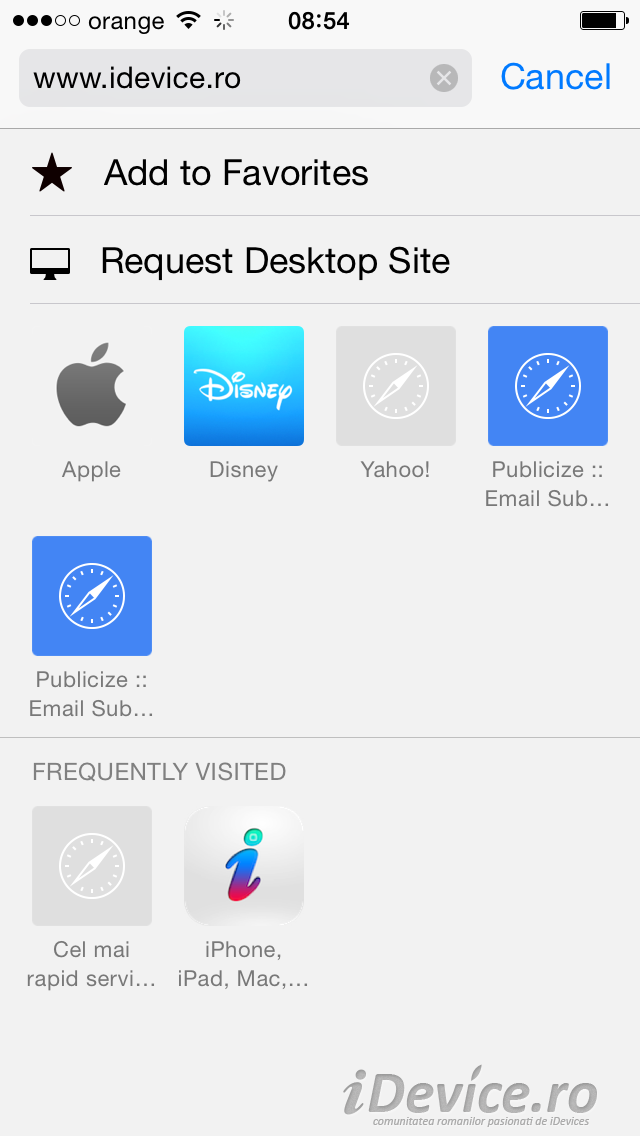Open frequently visited 'Cel mai rapid servi…' site
640x1136 pixels.
92,866
